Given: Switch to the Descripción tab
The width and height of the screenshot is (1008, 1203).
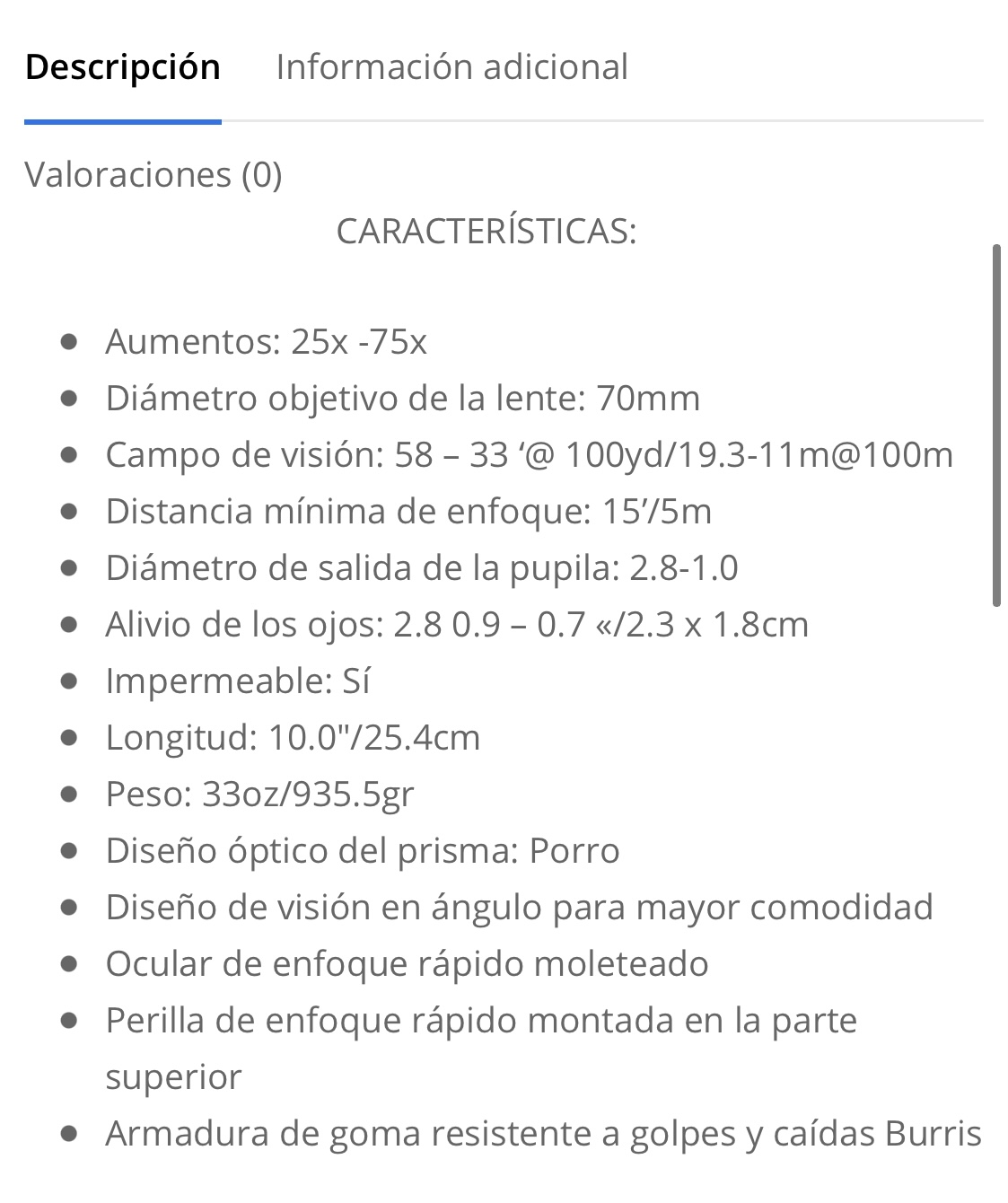Looking at the screenshot, I should pos(123,68).
